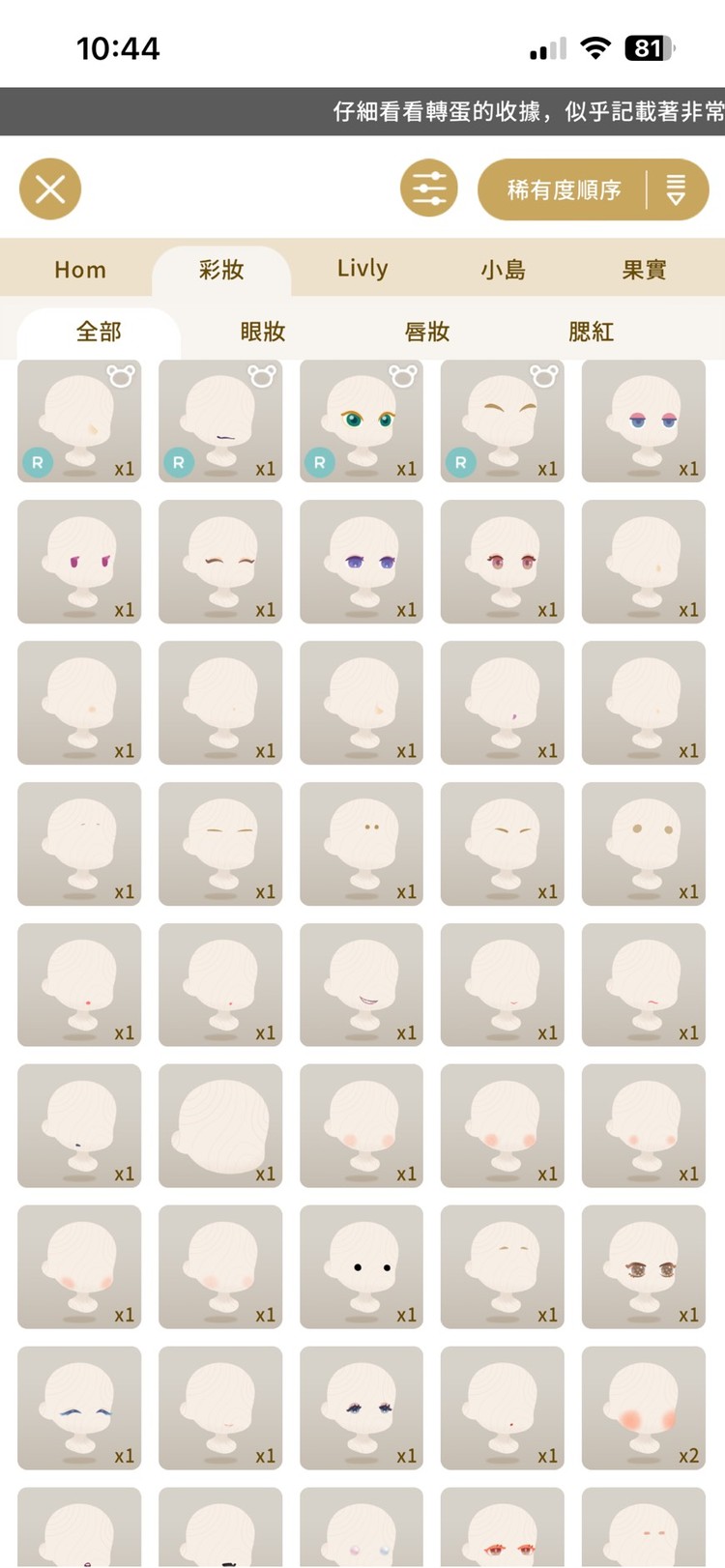The width and height of the screenshot is (725, 1568).
Task: Select the 唇妝 sub-category
Action: tap(427, 332)
